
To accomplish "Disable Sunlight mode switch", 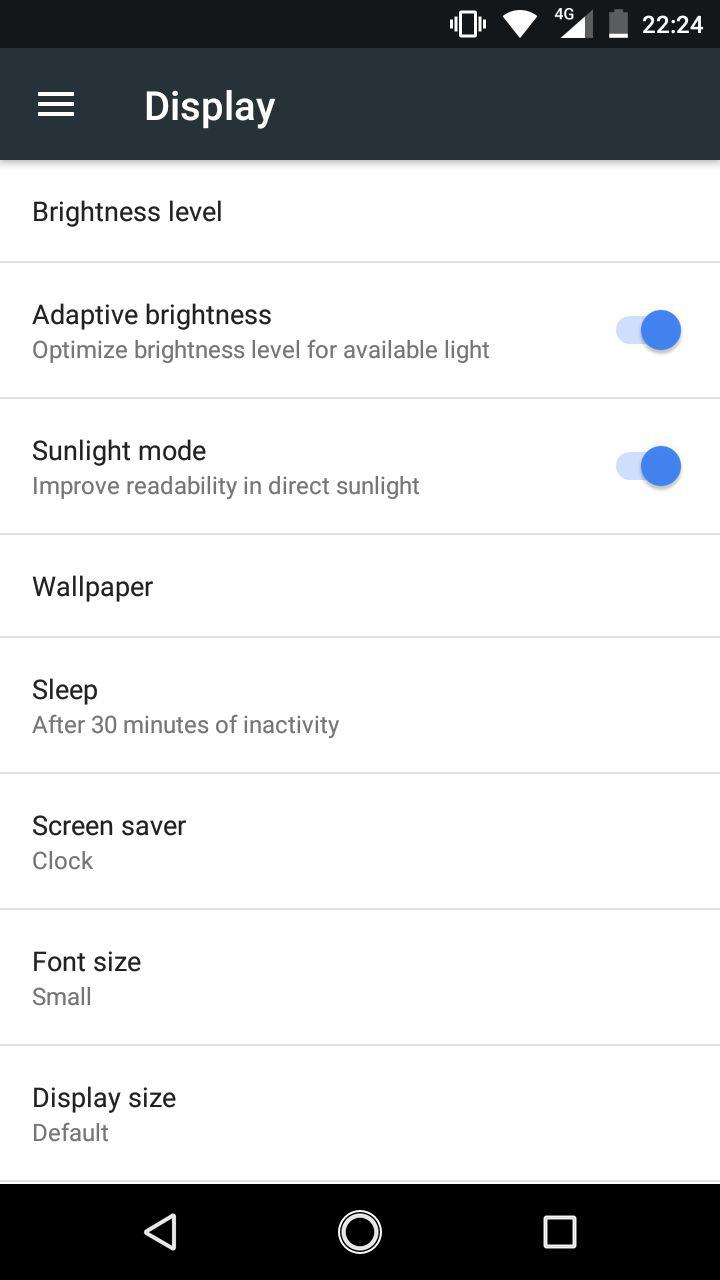I will pyautogui.click(x=648, y=466).
